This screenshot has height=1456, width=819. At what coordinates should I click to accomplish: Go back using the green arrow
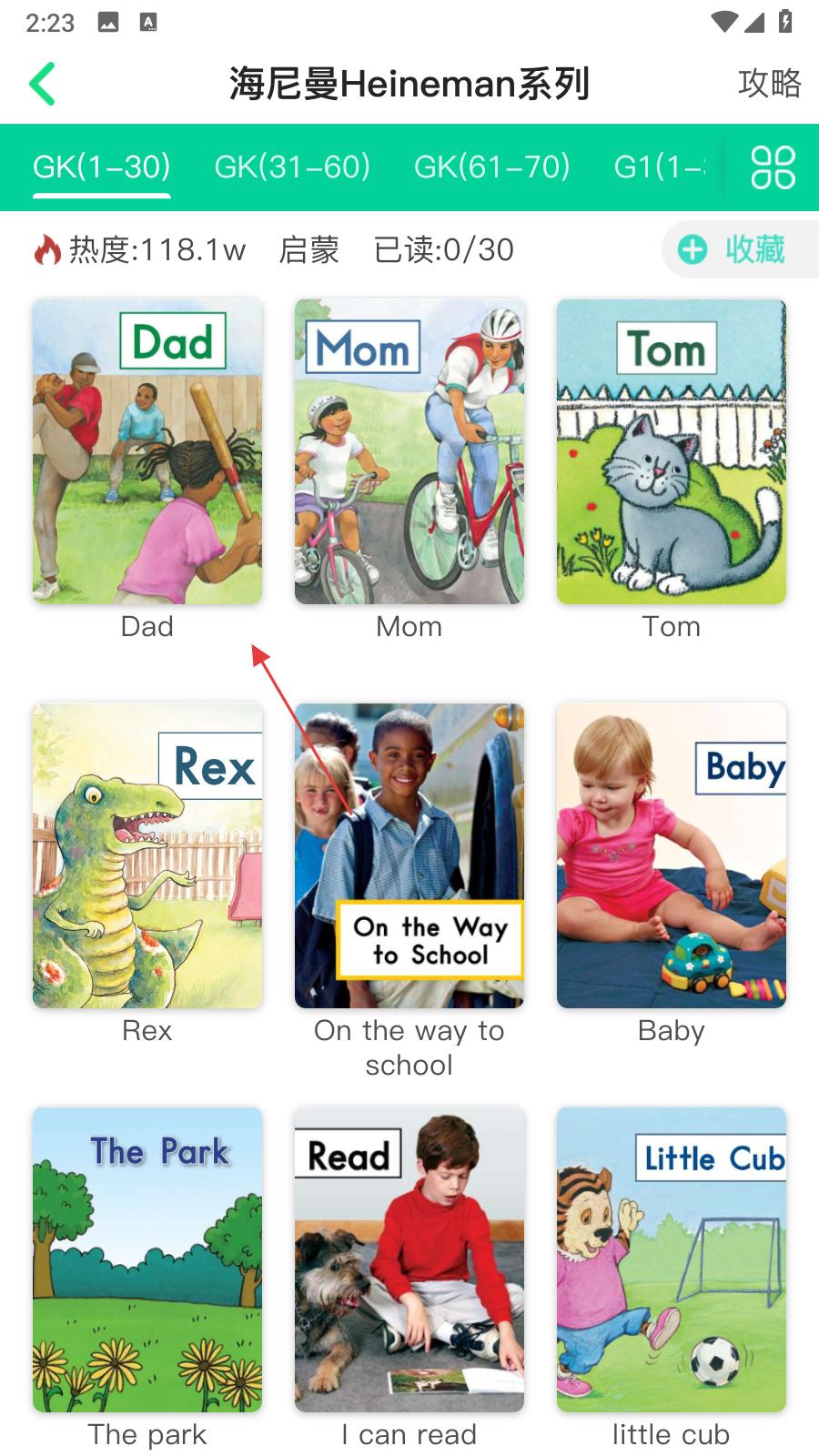point(43,84)
